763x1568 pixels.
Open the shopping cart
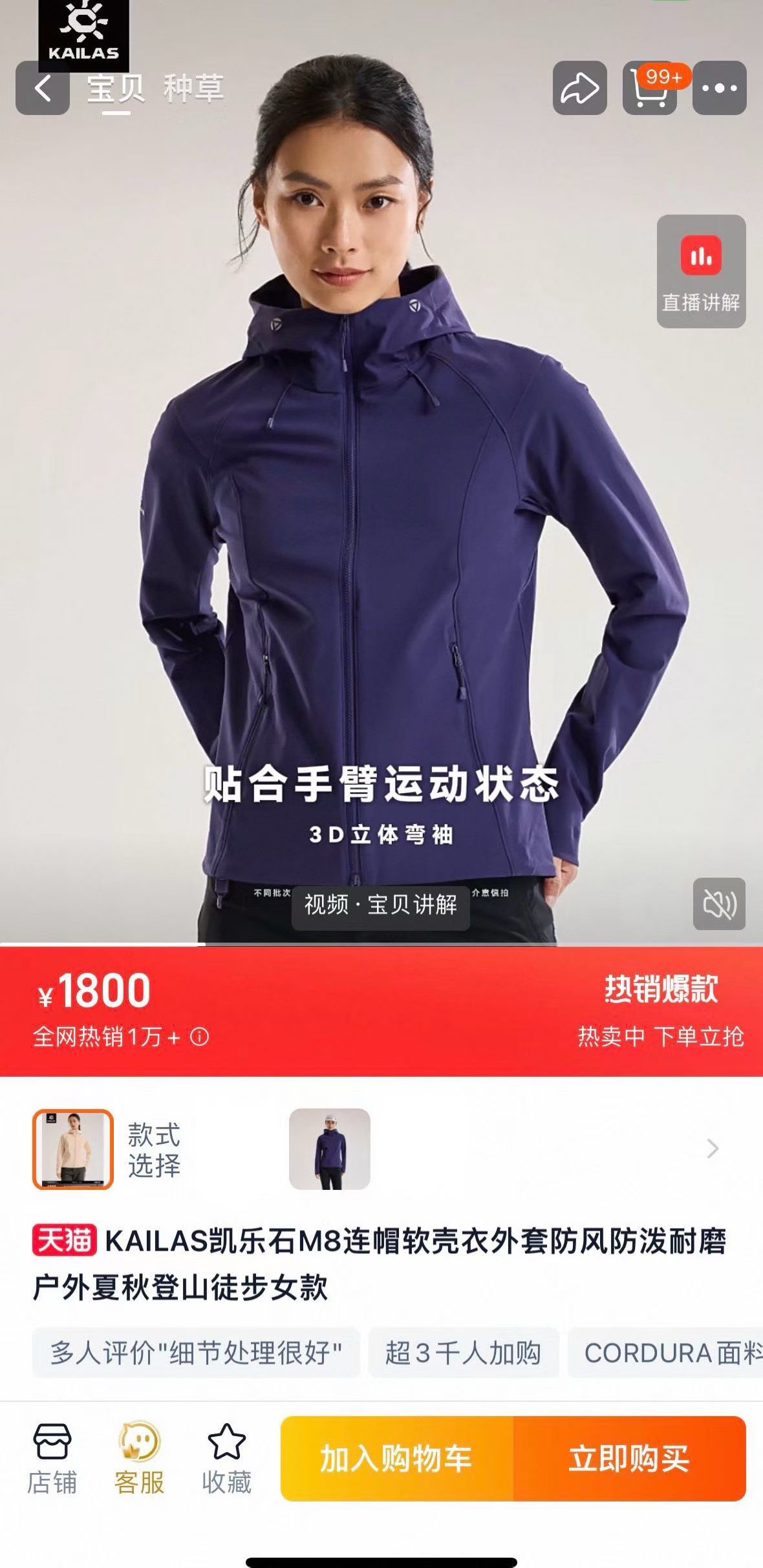pyautogui.click(x=649, y=88)
